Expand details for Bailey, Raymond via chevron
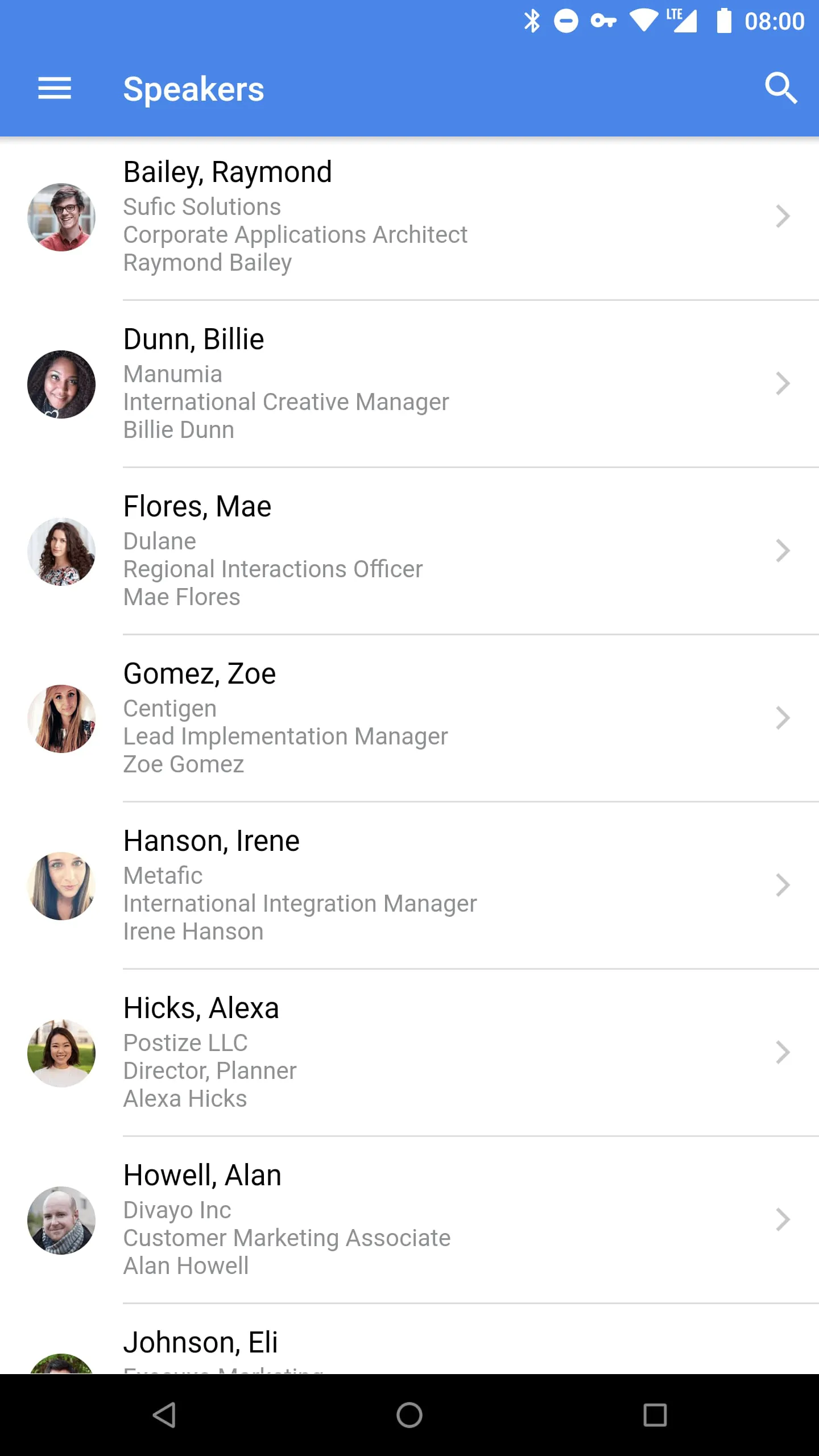 click(783, 217)
